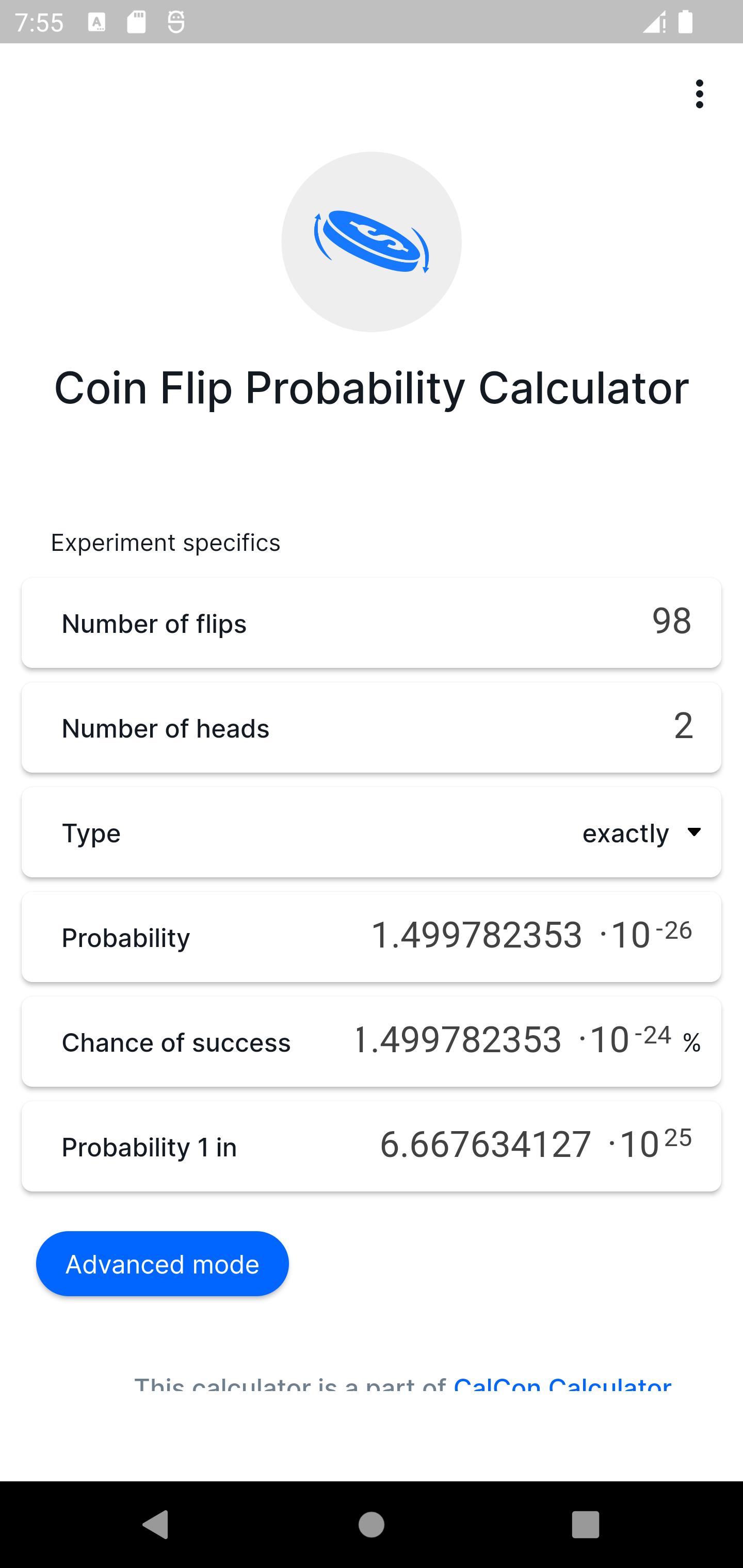743x1568 pixels.
Task: Tap the signal strength icon
Action: coord(653,23)
